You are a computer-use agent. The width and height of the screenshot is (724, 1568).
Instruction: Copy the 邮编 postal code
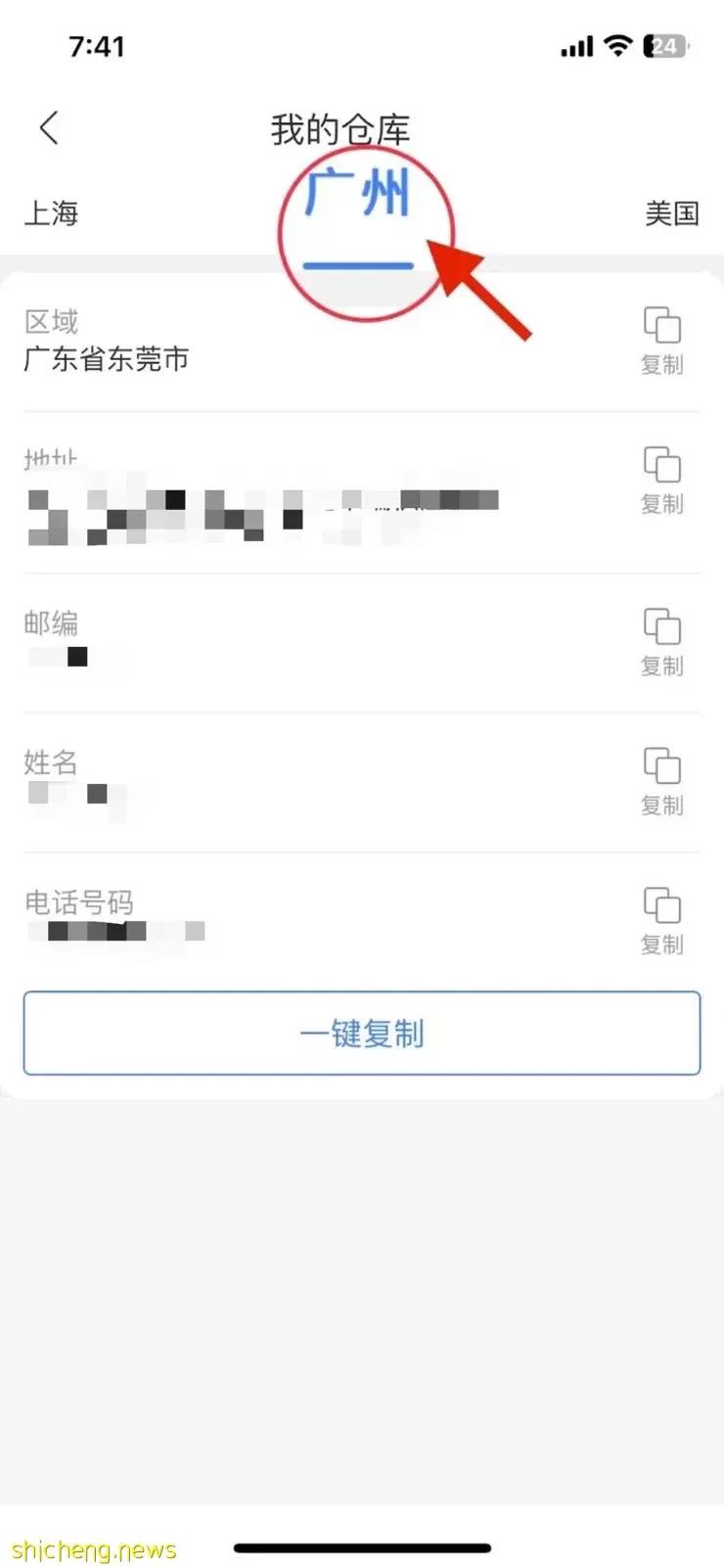click(661, 642)
